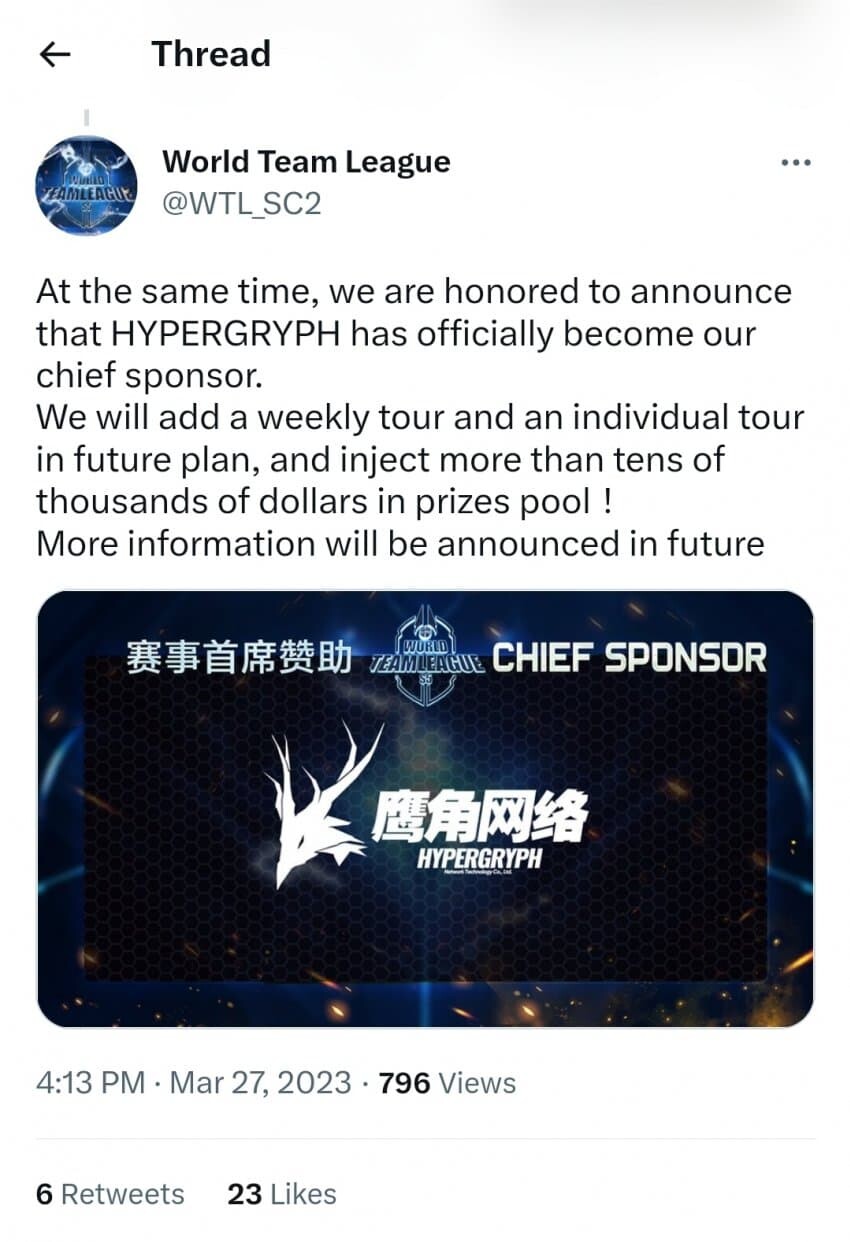Open the @WTL_SC2 account name
The width and height of the screenshot is (850, 1242).
click(241, 203)
